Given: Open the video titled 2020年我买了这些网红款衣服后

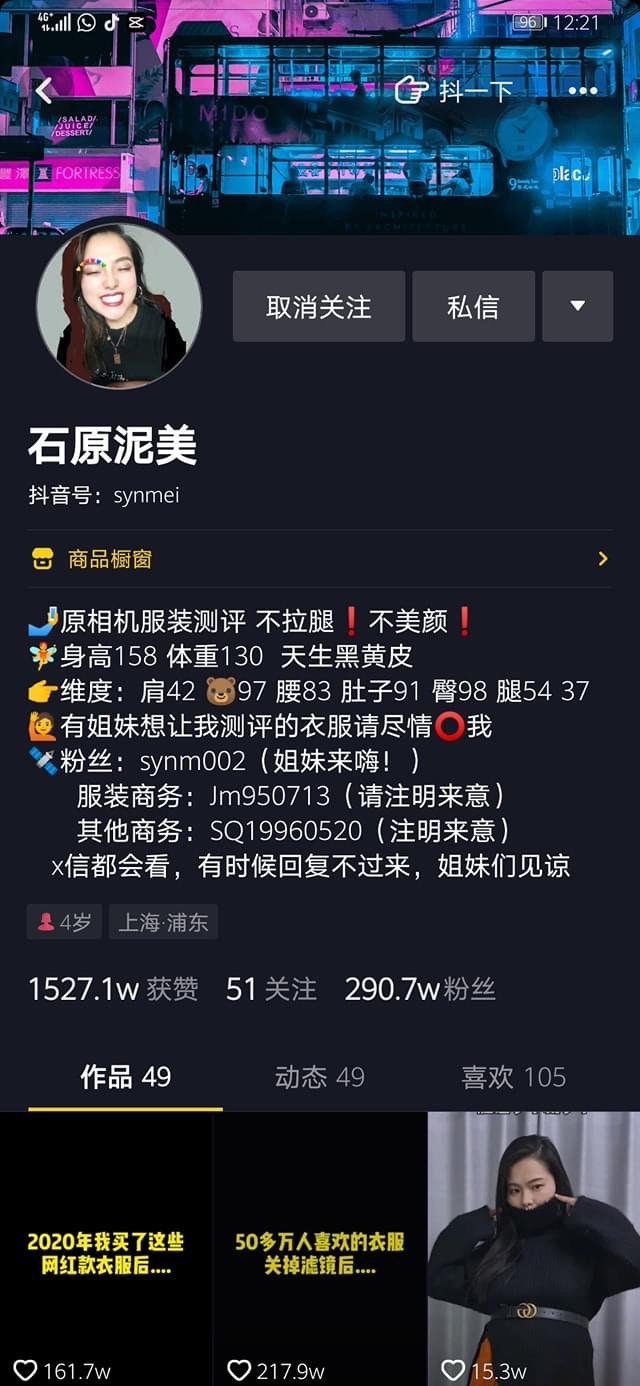Looking at the screenshot, I should click(106, 1250).
